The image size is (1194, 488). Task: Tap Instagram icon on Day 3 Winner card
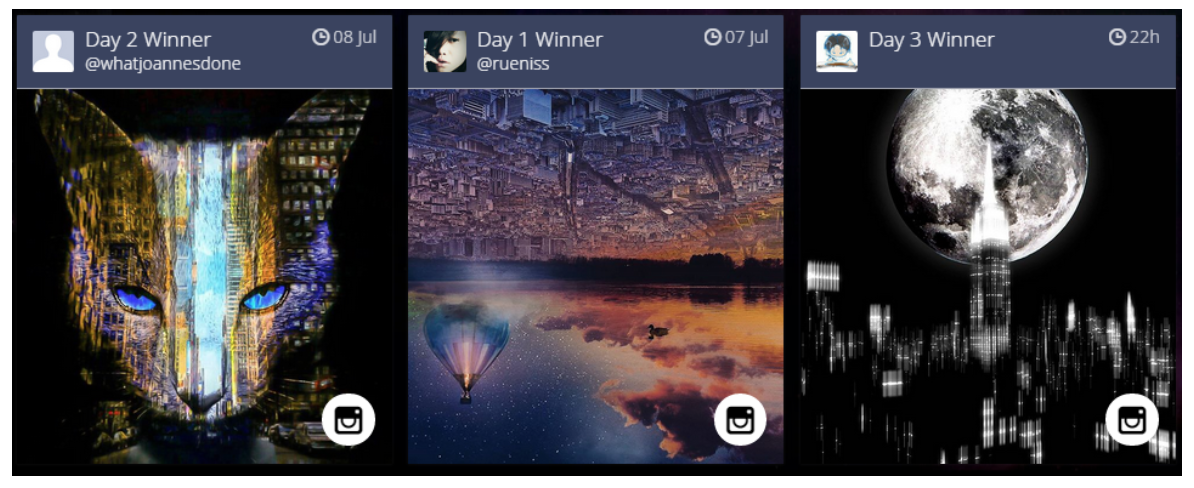(1131, 420)
